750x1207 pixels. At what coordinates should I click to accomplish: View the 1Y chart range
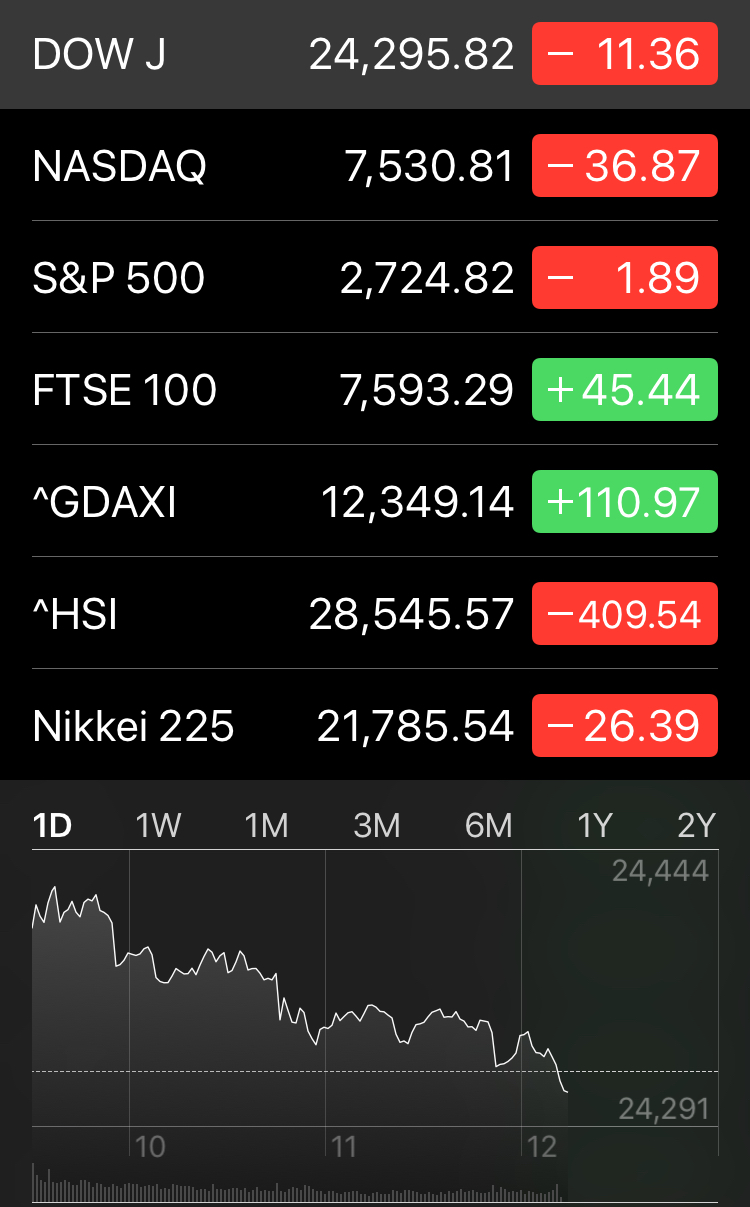click(x=594, y=826)
